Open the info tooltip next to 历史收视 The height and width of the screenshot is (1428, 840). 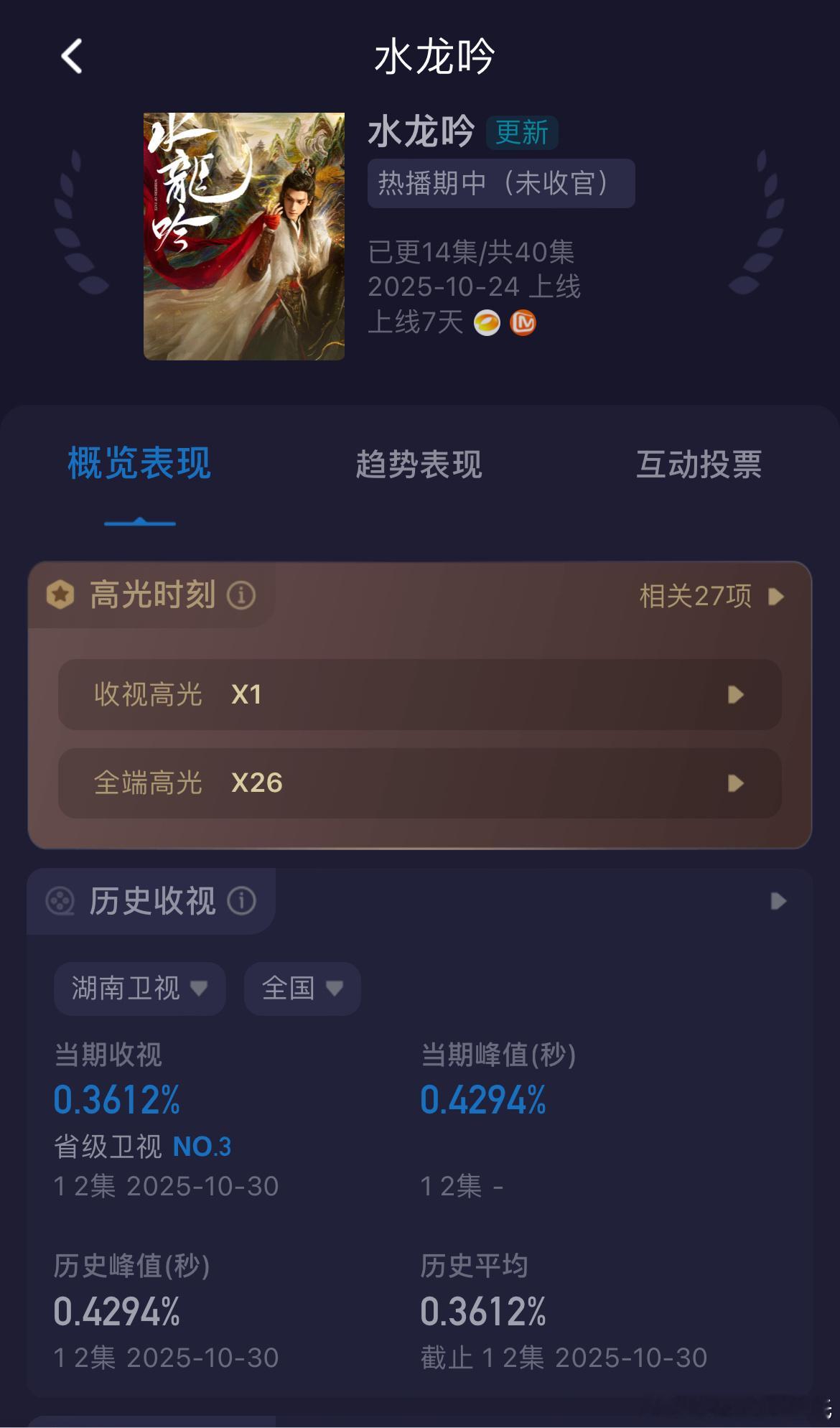coord(242,901)
